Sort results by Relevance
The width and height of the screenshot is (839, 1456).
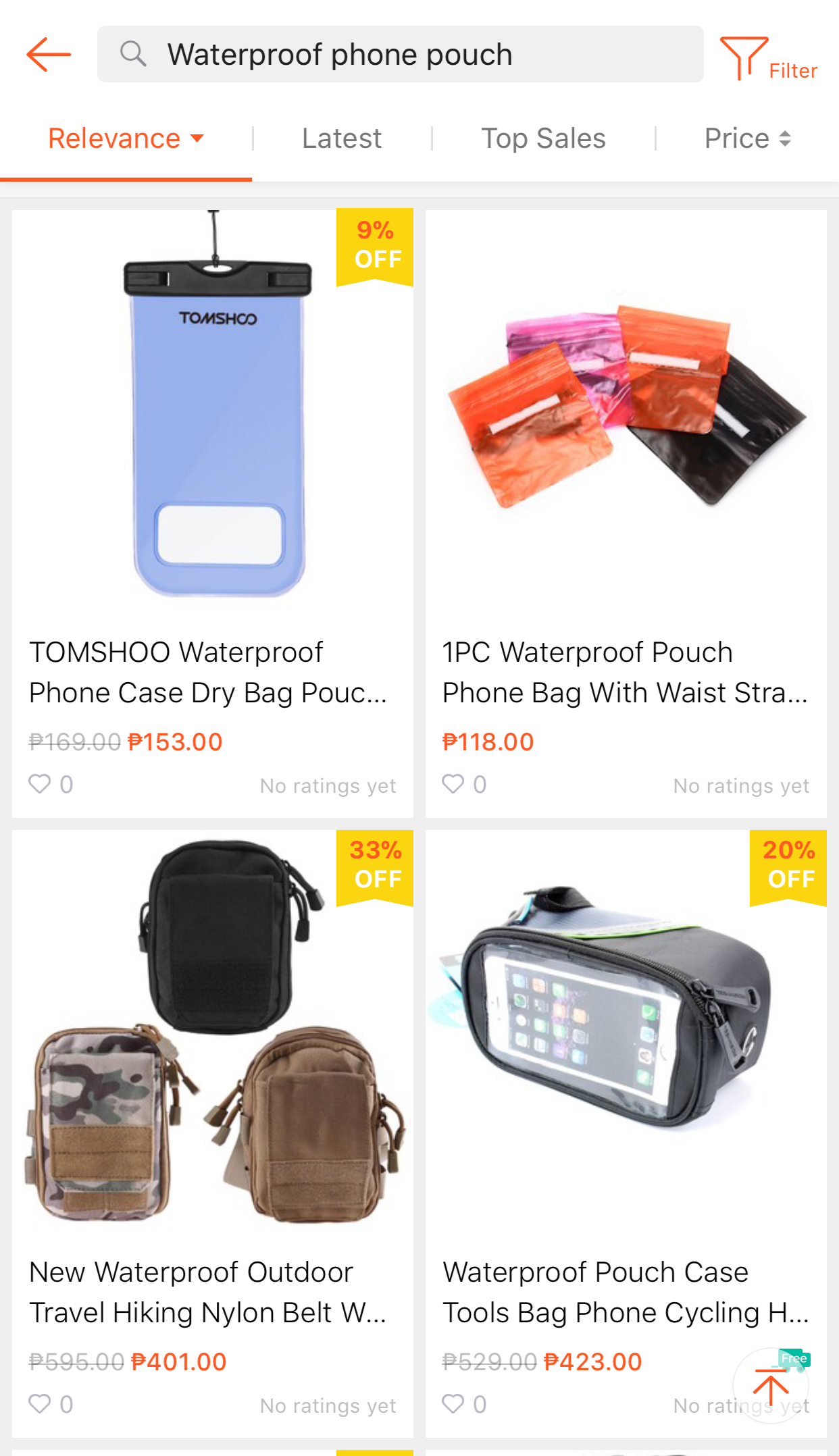tap(126, 138)
